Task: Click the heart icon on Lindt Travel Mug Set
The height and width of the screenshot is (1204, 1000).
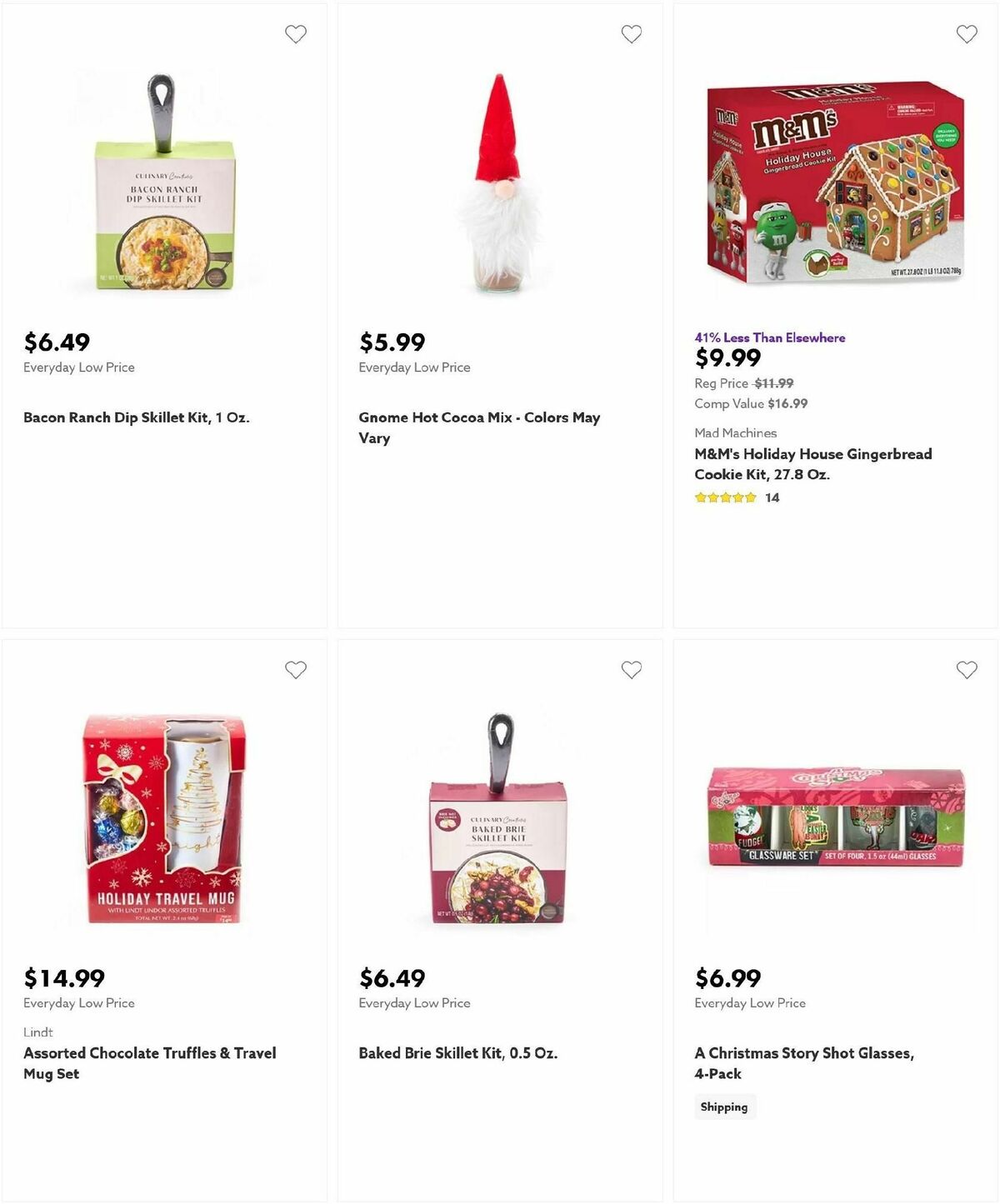Action: point(296,669)
